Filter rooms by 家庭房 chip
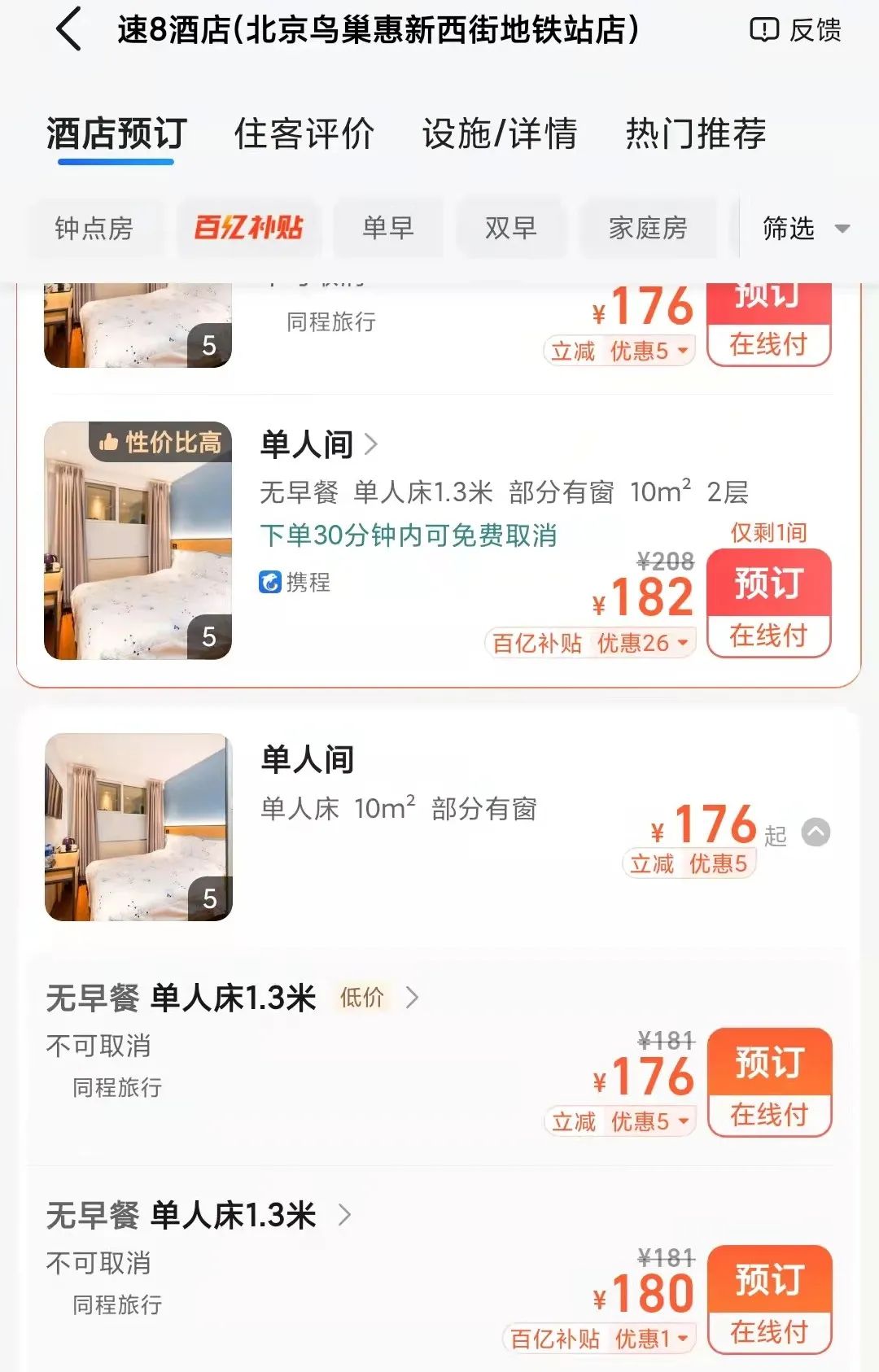879x1372 pixels. tap(648, 228)
